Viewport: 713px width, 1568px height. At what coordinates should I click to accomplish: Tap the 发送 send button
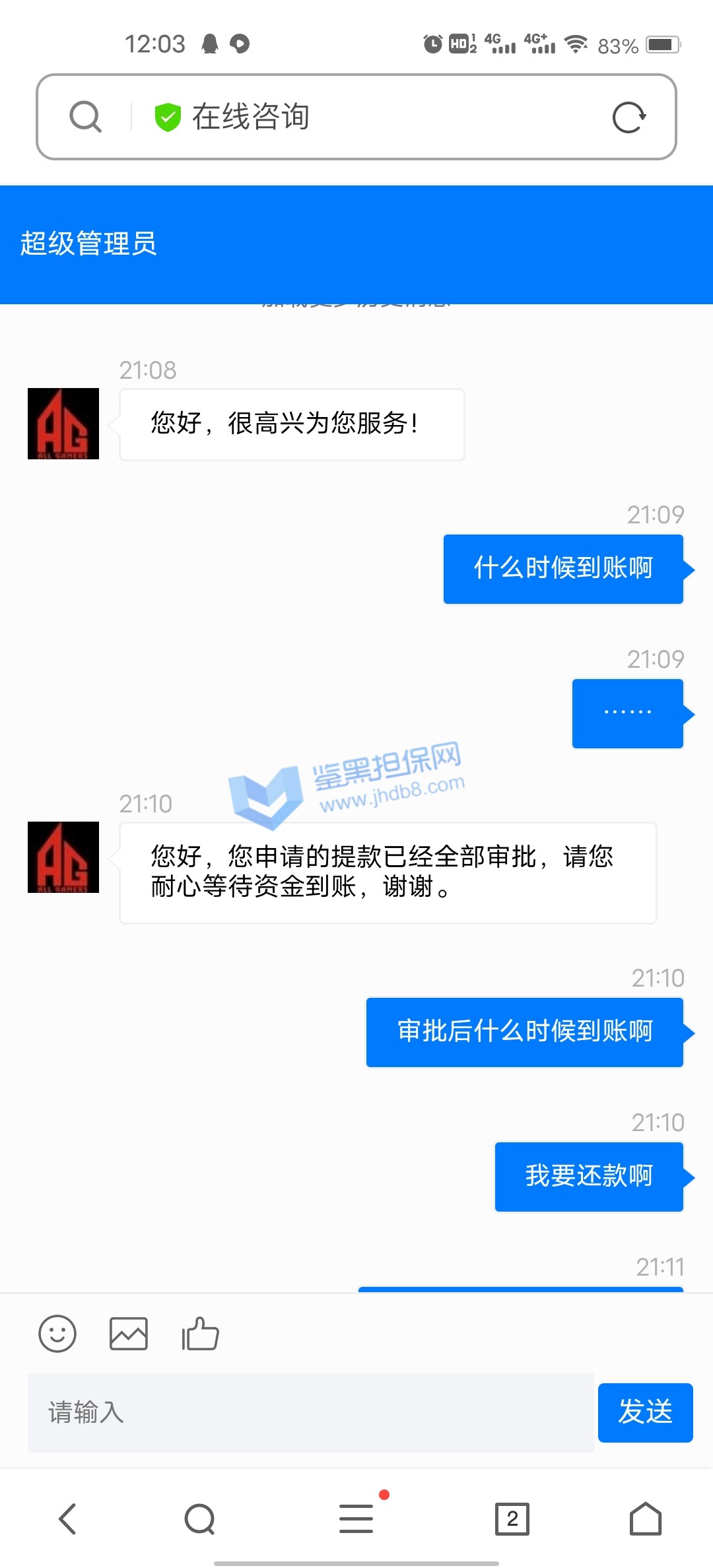click(x=645, y=1413)
